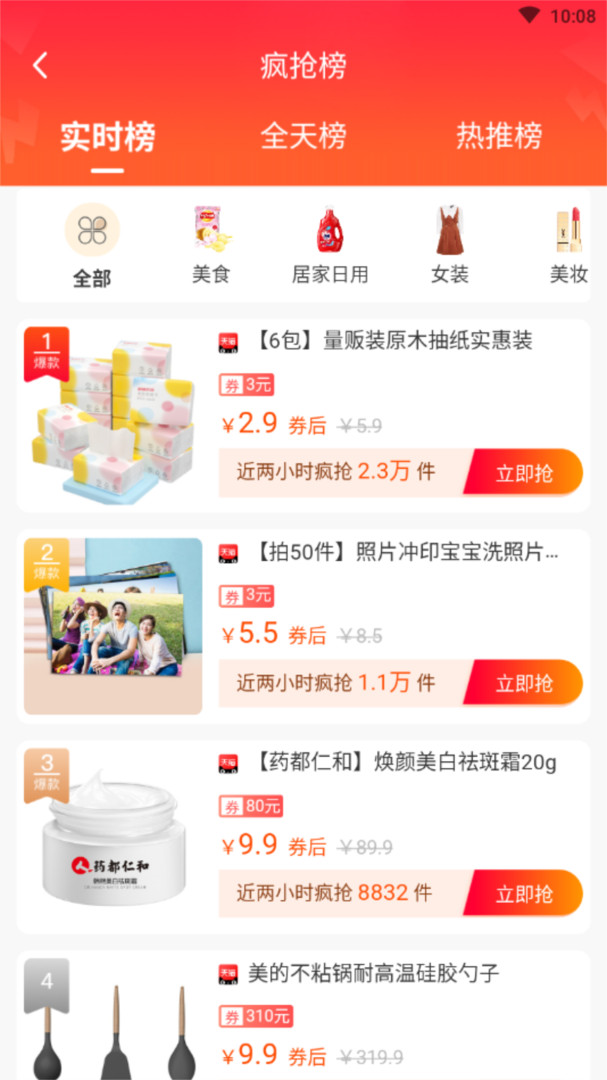Grab the 照片冲印 deal with 立即抢
This screenshot has height=1080, width=607.
[523, 683]
